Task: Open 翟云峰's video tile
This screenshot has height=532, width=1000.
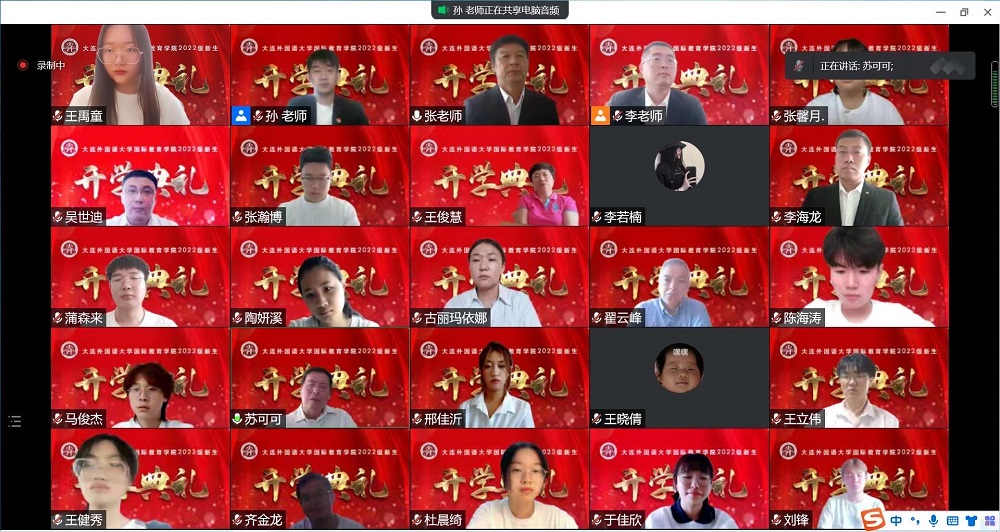Action: 678,277
